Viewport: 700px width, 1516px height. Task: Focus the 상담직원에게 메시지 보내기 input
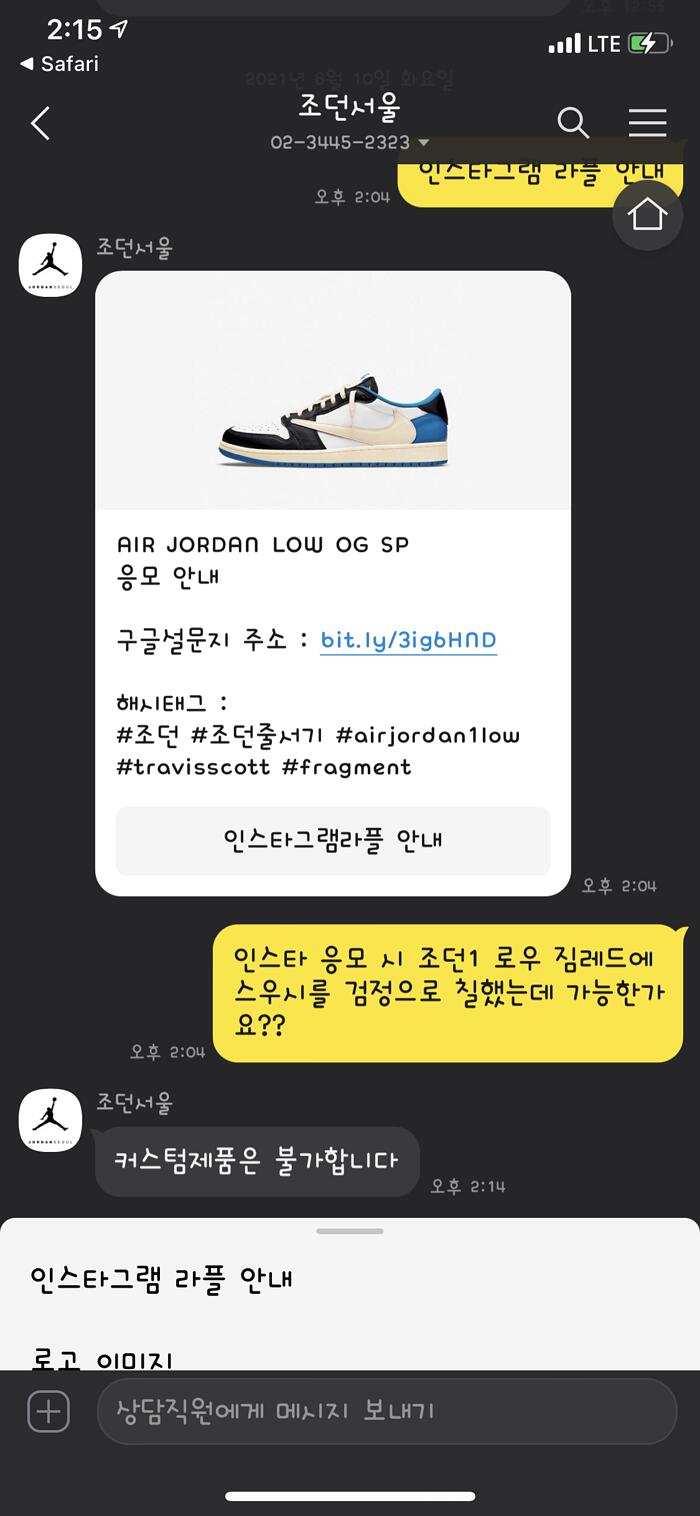(x=385, y=1412)
